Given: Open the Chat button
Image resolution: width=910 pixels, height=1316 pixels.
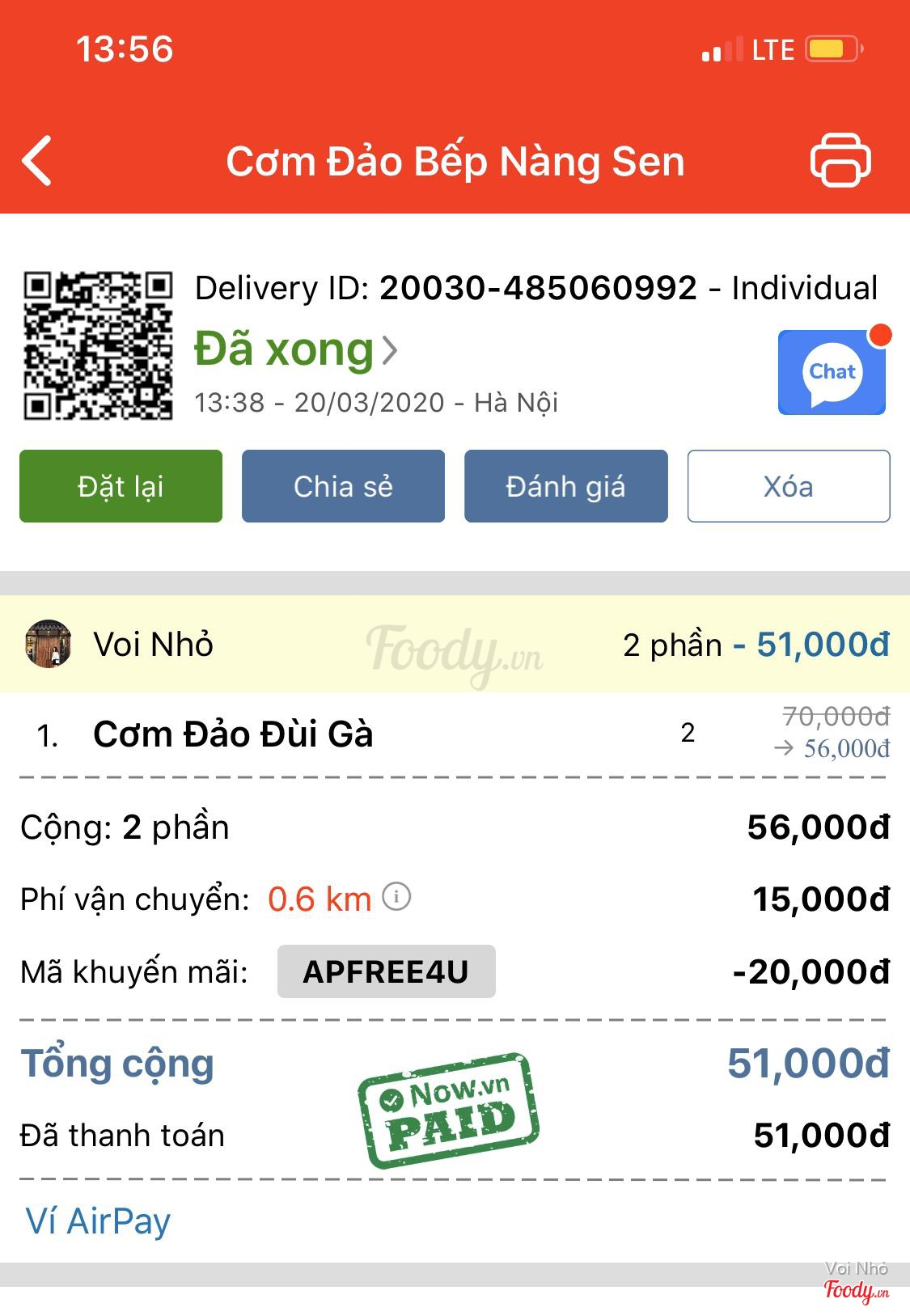Looking at the screenshot, I should pyautogui.click(x=832, y=373).
